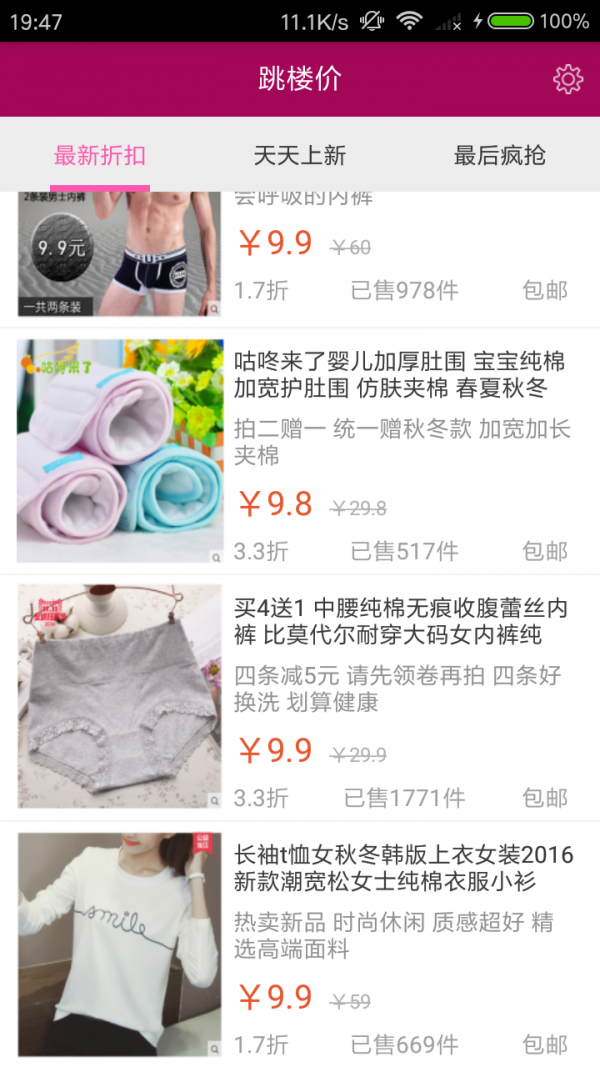Image resolution: width=600 pixels, height=1067 pixels.
Task: Switch to the 最后疯抢 tab
Action: (x=499, y=155)
